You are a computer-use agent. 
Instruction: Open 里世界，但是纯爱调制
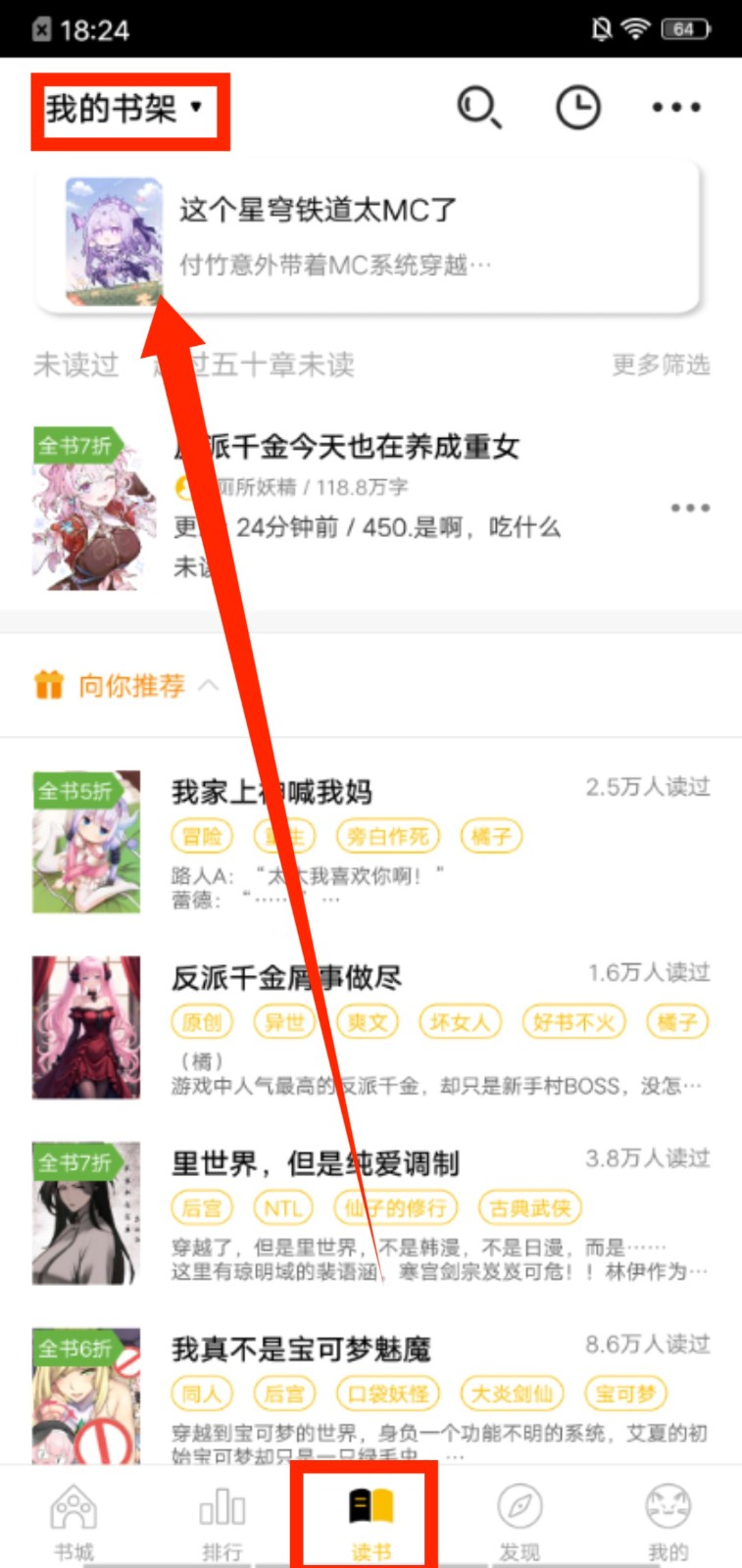(x=316, y=1163)
